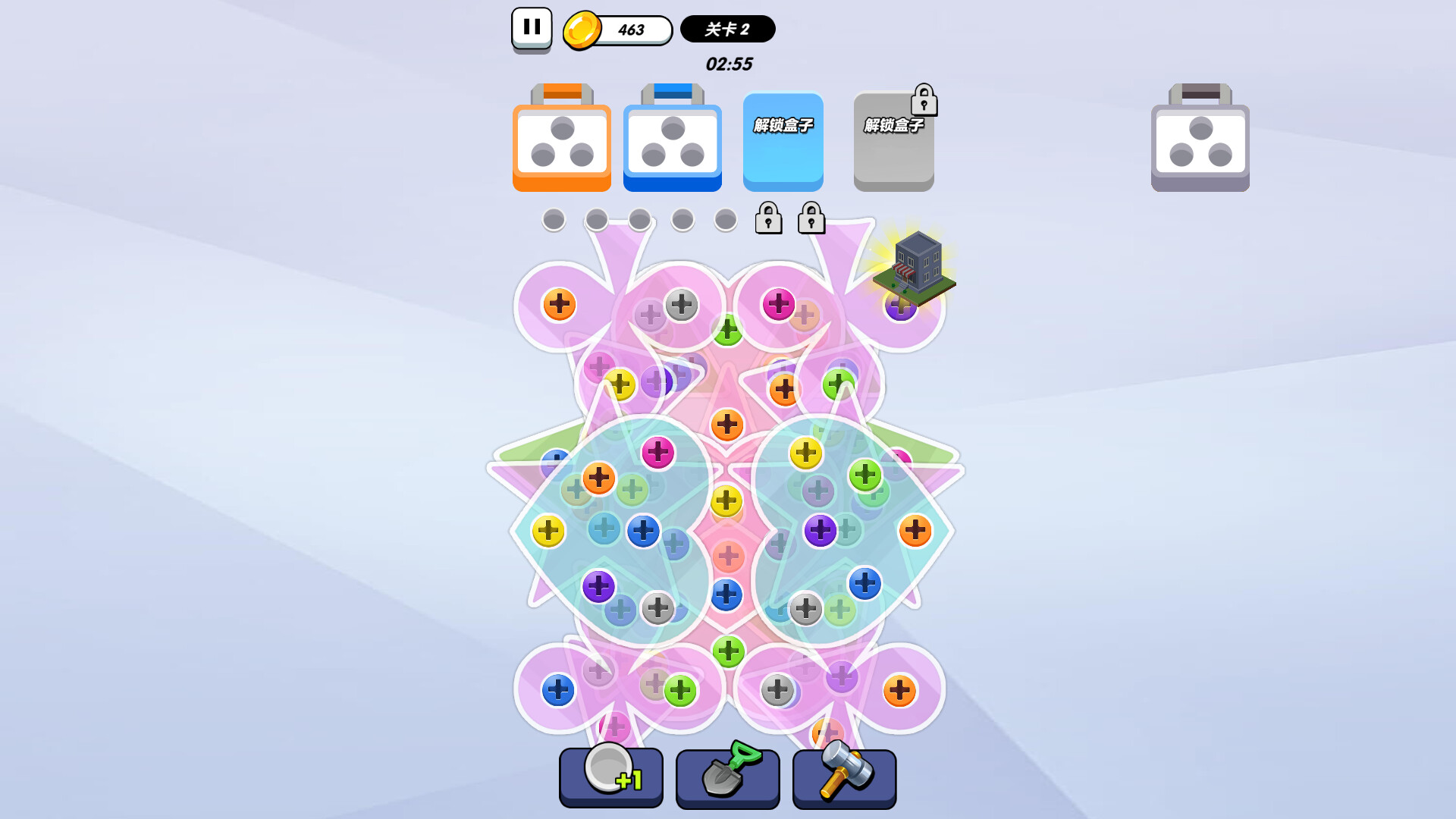Remove the magenta screw on the left teal shape
The image size is (1456, 819).
click(x=657, y=453)
